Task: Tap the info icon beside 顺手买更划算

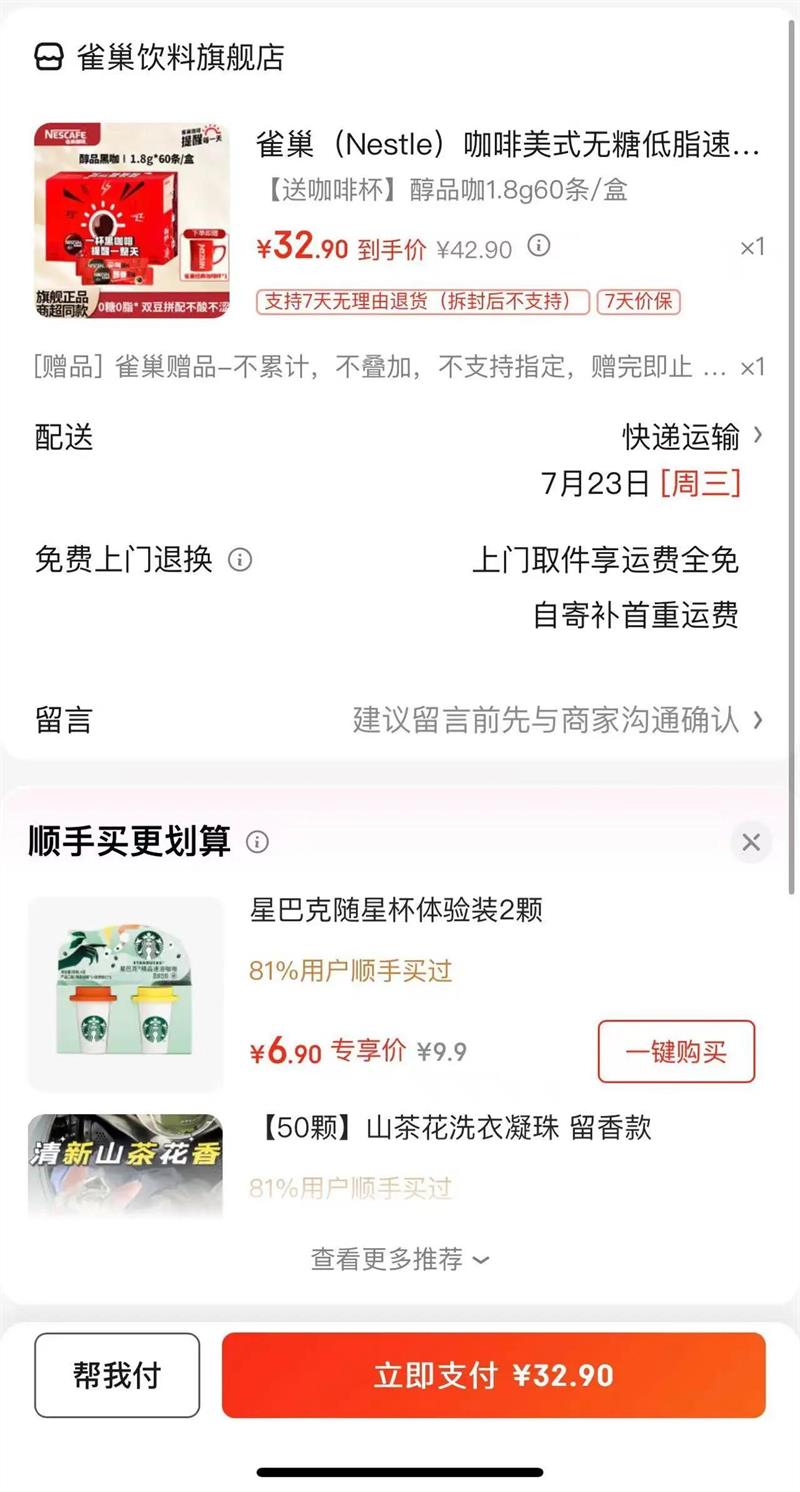Action: tap(257, 842)
